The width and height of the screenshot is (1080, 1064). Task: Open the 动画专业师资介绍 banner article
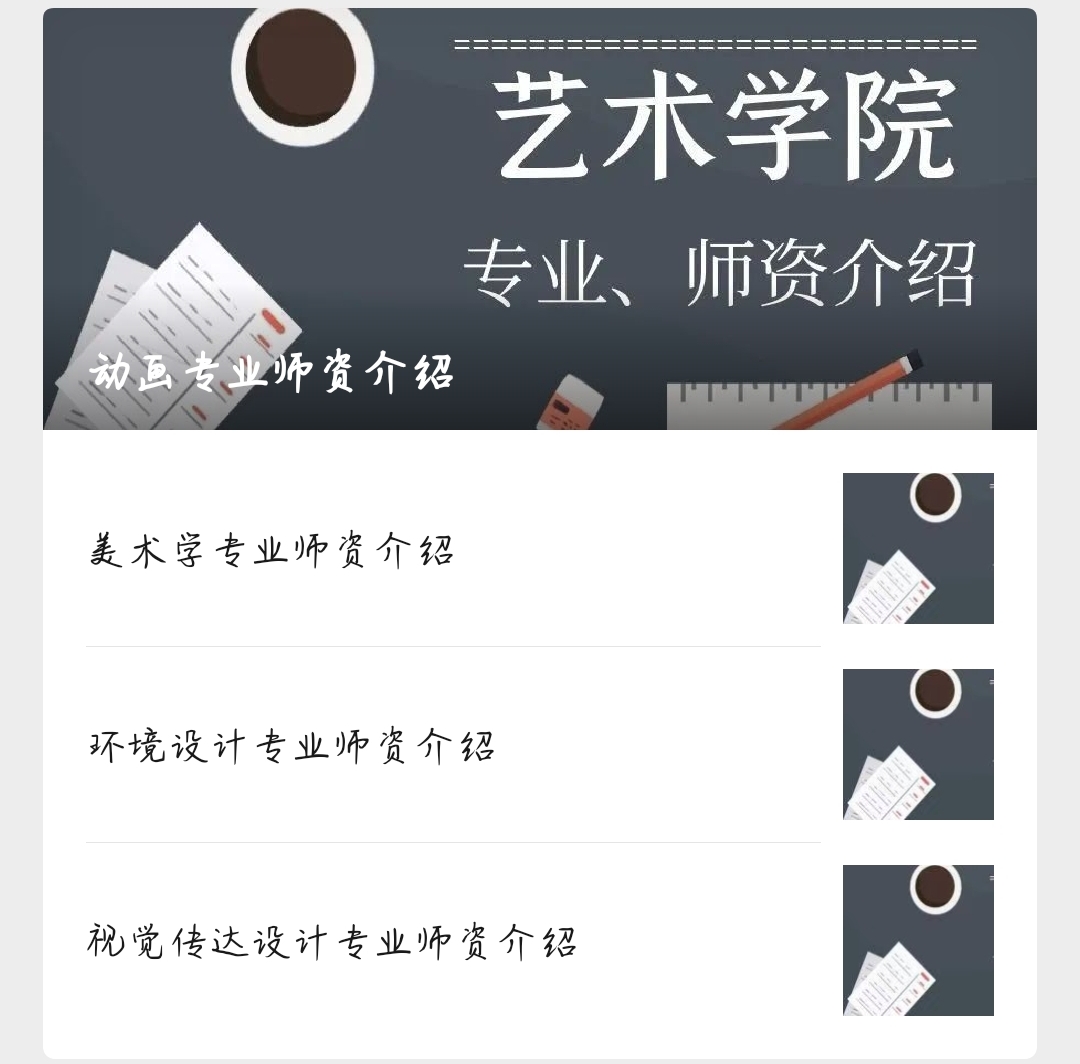tap(540, 220)
